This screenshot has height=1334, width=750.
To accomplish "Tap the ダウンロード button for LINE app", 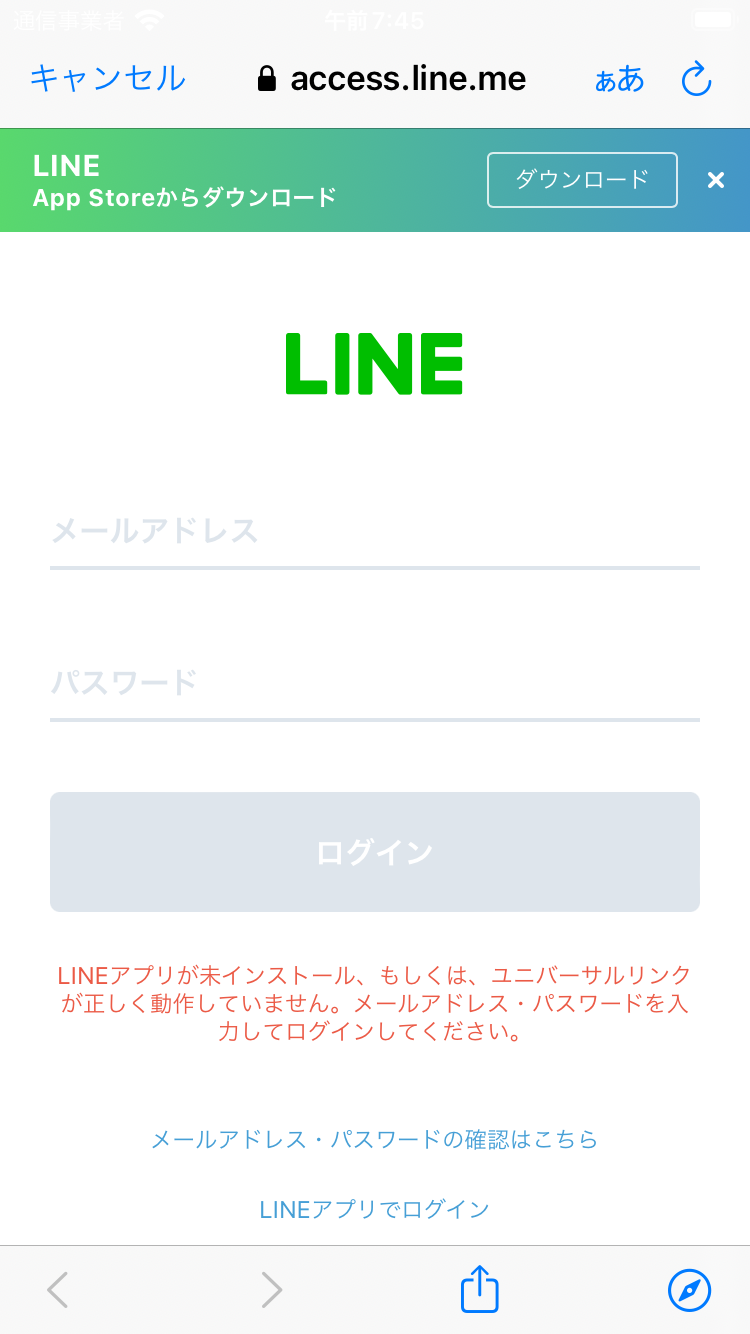I will [x=582, y=180].
